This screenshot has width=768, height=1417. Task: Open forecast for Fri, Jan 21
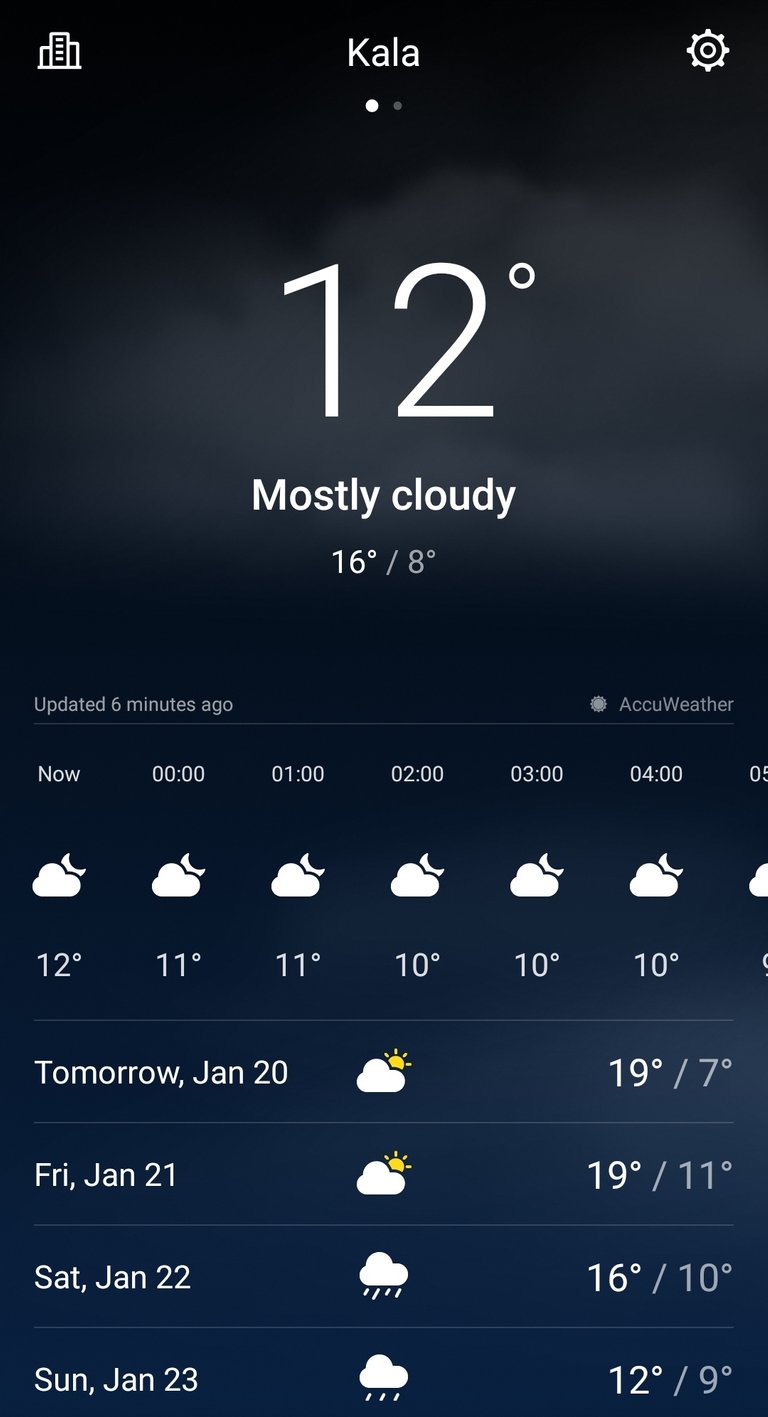pyautogui.click(x=384, y=1174)
